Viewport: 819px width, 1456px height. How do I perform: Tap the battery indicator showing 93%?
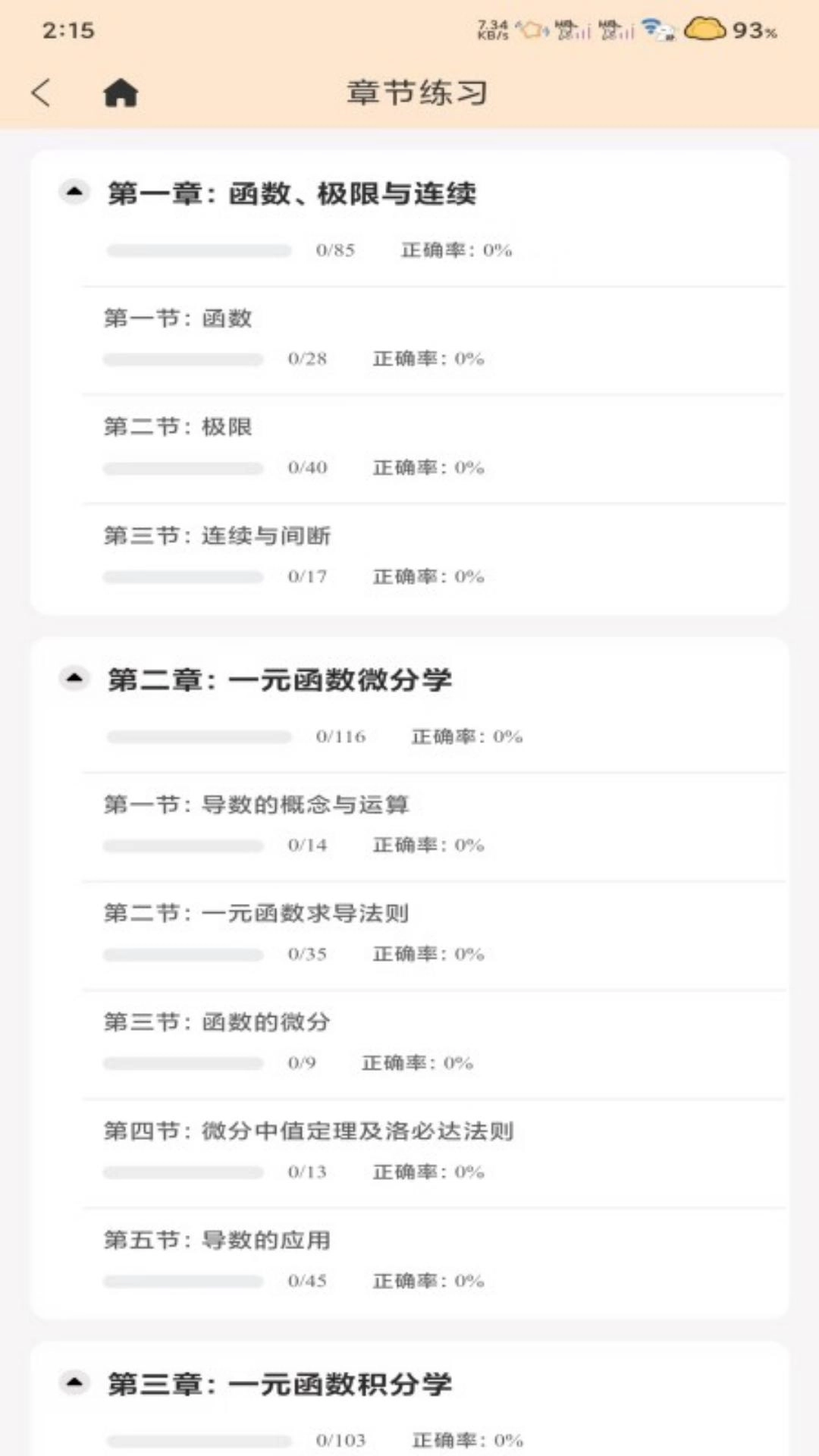(x=751, y=30)
